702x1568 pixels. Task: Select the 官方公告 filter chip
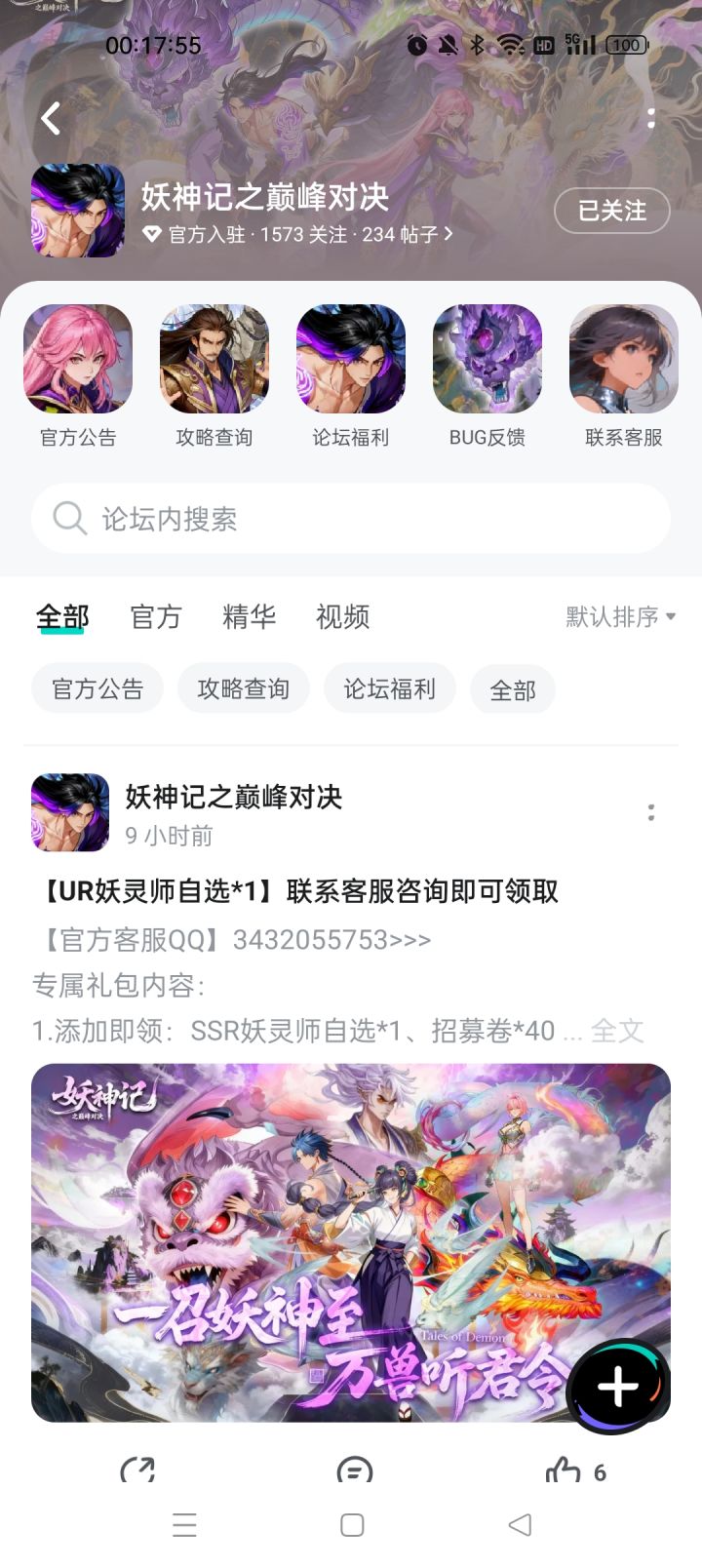pyautogui.click(x=97, y=689)
